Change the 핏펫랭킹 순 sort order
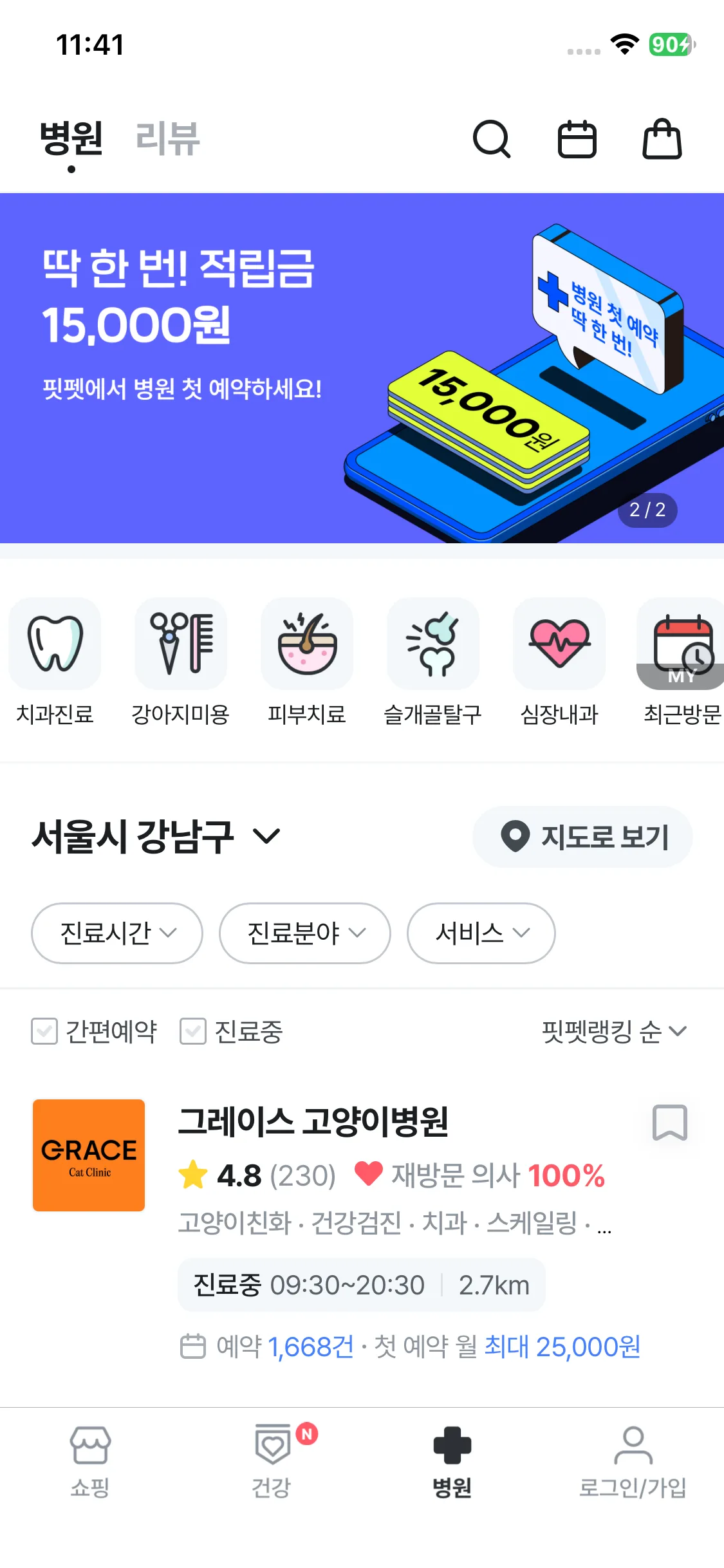This screenshot has width=724, height=1568. coord(614,1031)
